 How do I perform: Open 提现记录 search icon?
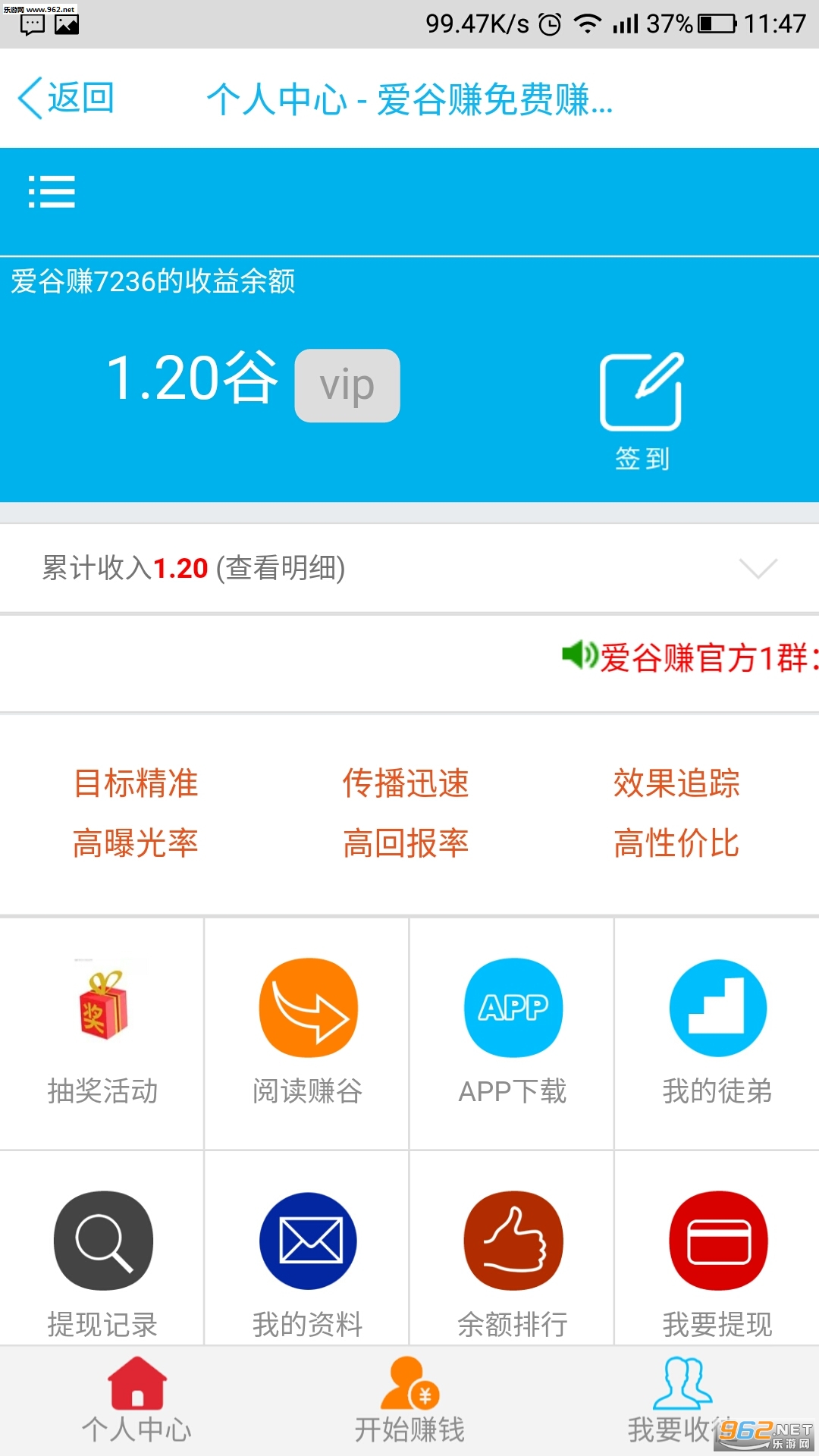[103, 1240]
